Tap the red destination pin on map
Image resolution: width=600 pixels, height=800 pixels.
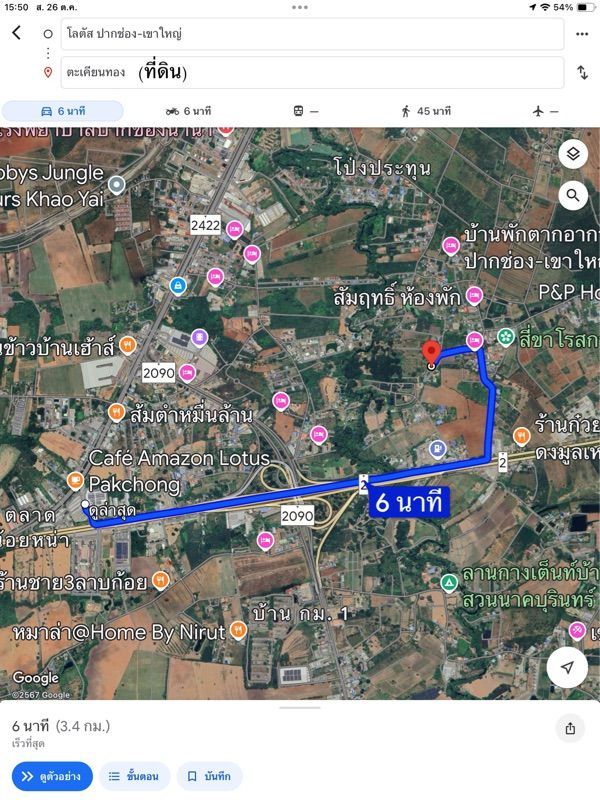[432, 352]
